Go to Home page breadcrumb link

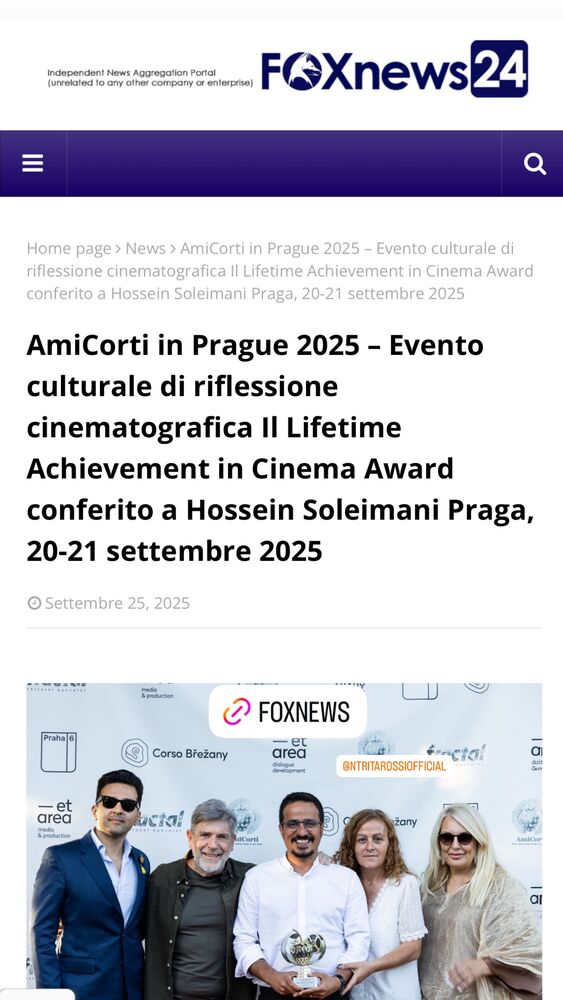(69, 248)
